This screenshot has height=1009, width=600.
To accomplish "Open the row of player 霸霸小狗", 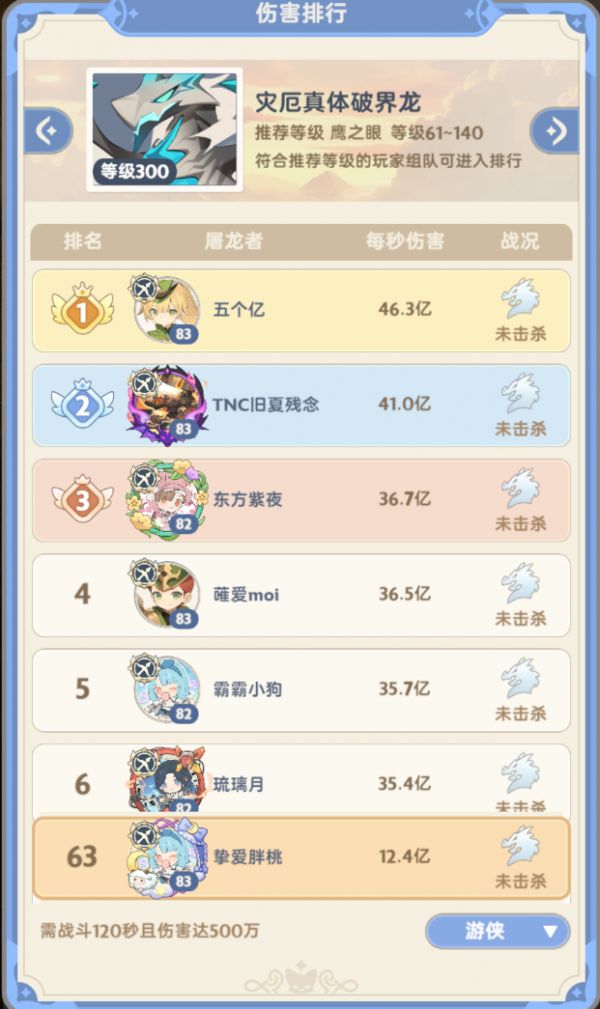I will [x=300, y=689].
